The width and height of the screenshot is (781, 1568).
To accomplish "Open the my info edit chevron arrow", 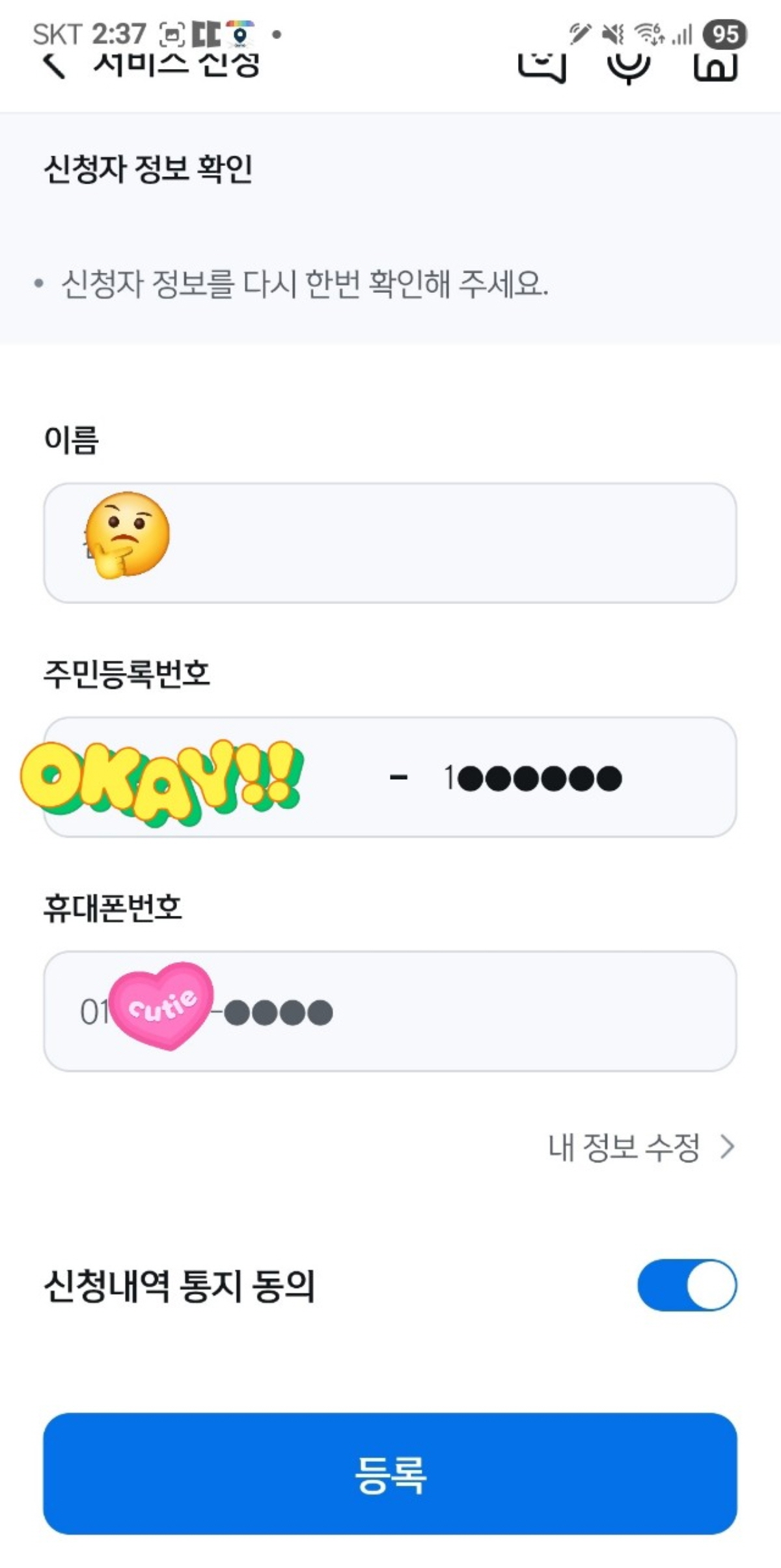I will (728, 1147).
